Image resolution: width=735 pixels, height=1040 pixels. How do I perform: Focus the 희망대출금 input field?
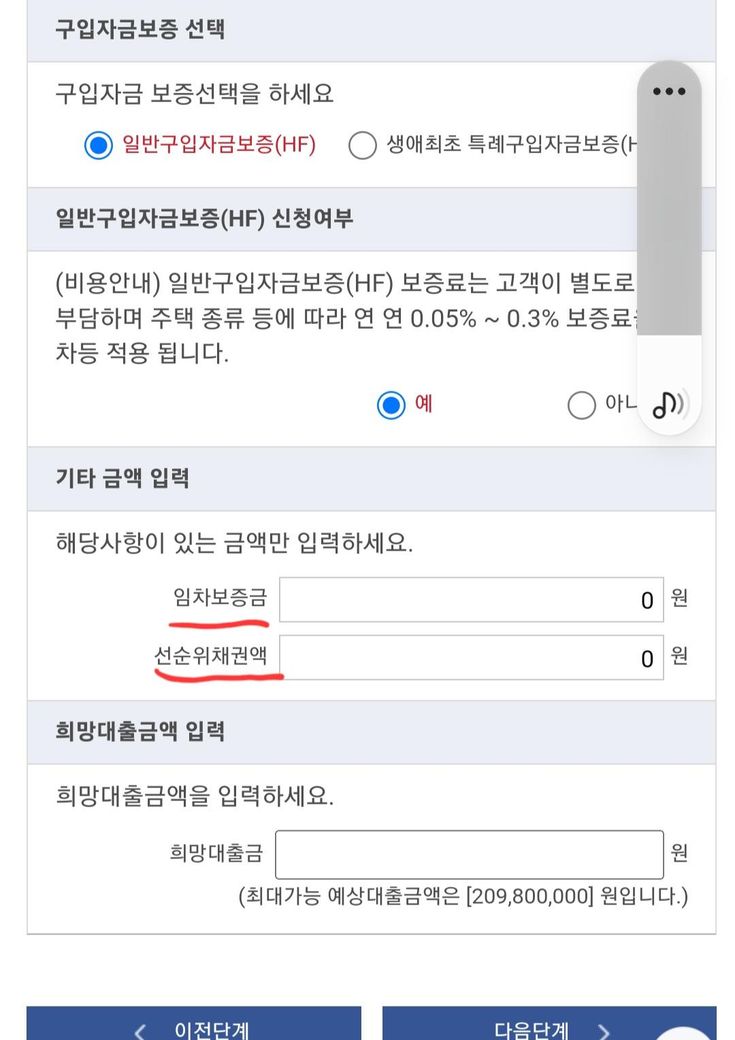tap(468, 854)
